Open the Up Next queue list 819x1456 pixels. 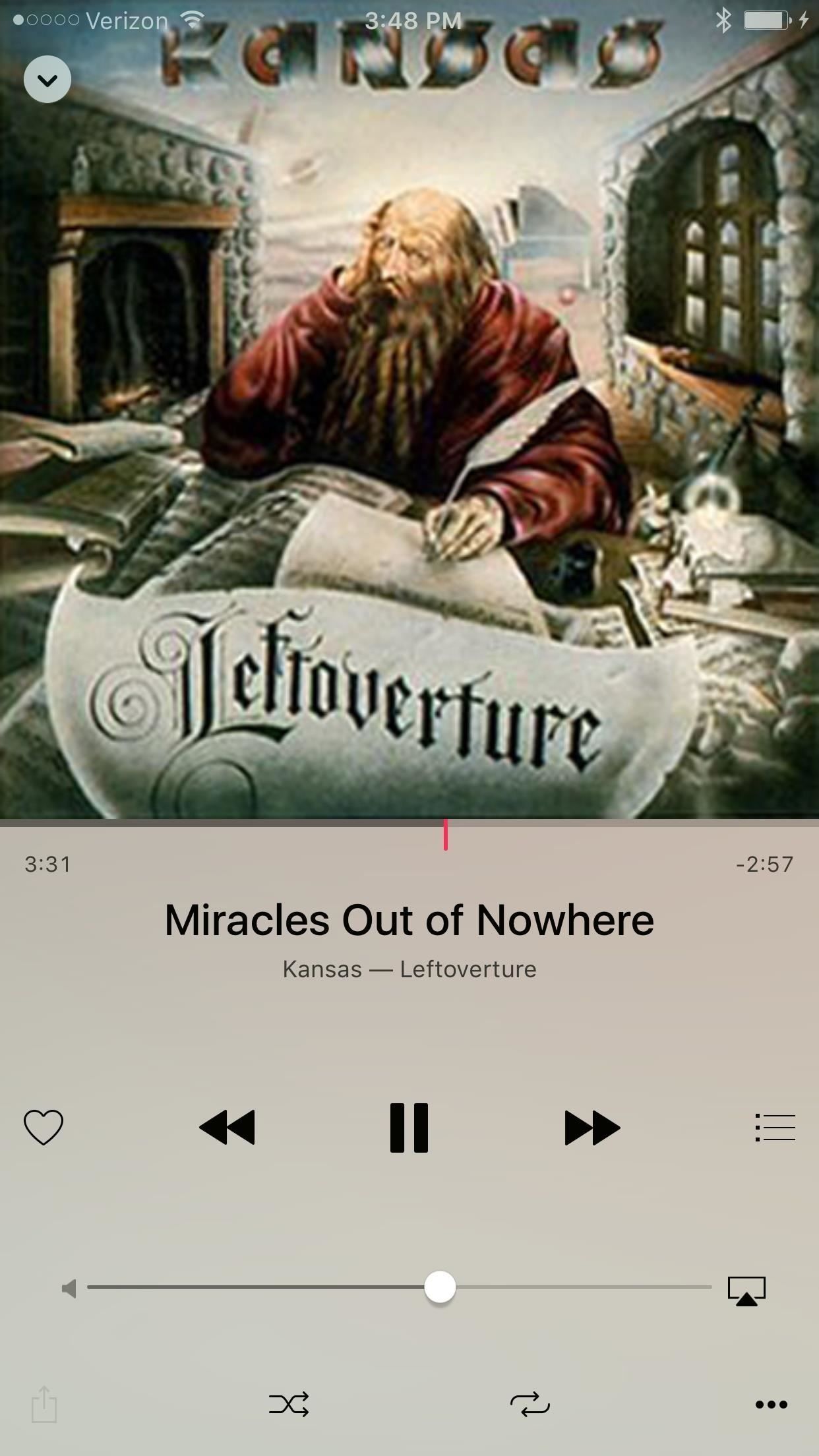(x=775, y=1127)
